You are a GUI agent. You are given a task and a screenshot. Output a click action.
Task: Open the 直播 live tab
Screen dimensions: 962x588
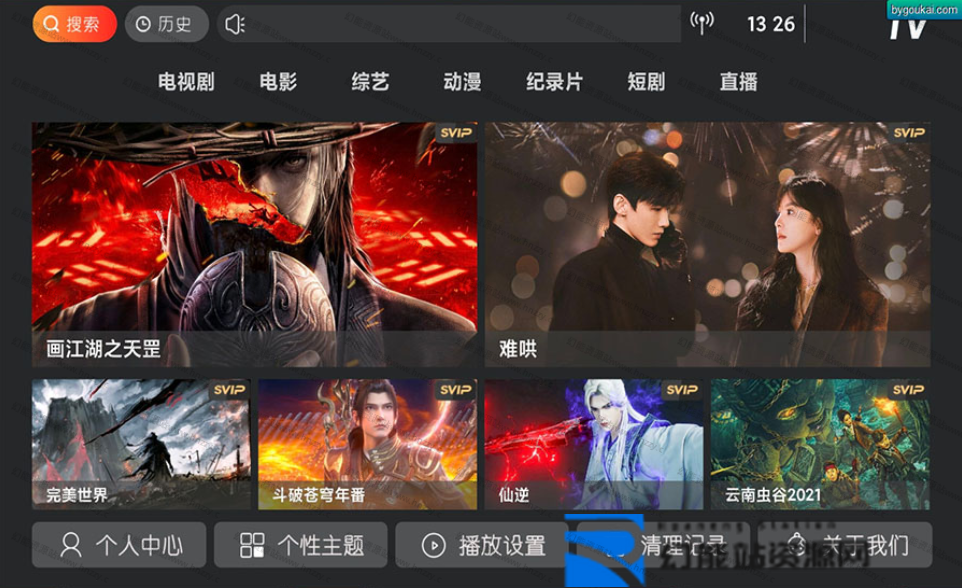[x=738, y=82]
